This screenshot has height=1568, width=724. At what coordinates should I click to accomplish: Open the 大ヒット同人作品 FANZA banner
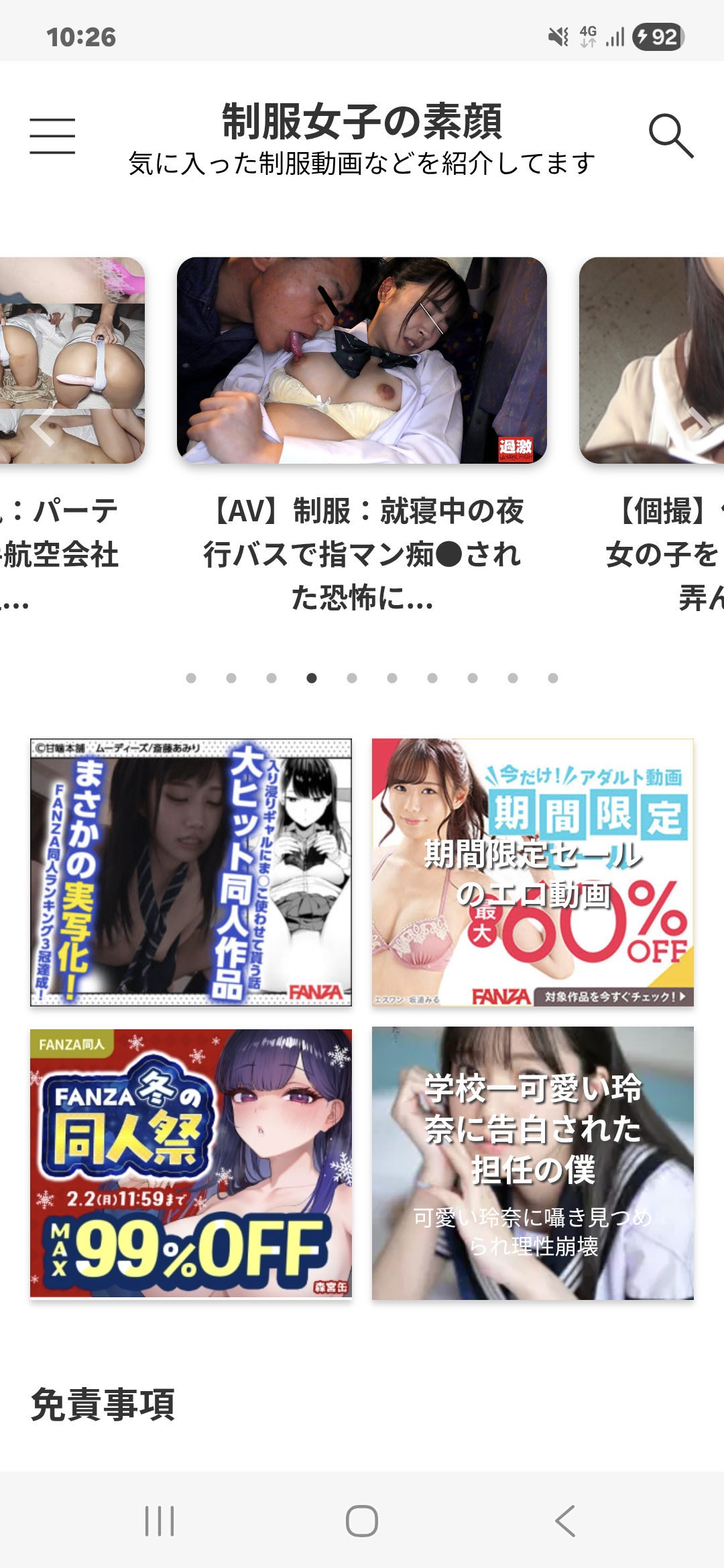pos(191,872)
